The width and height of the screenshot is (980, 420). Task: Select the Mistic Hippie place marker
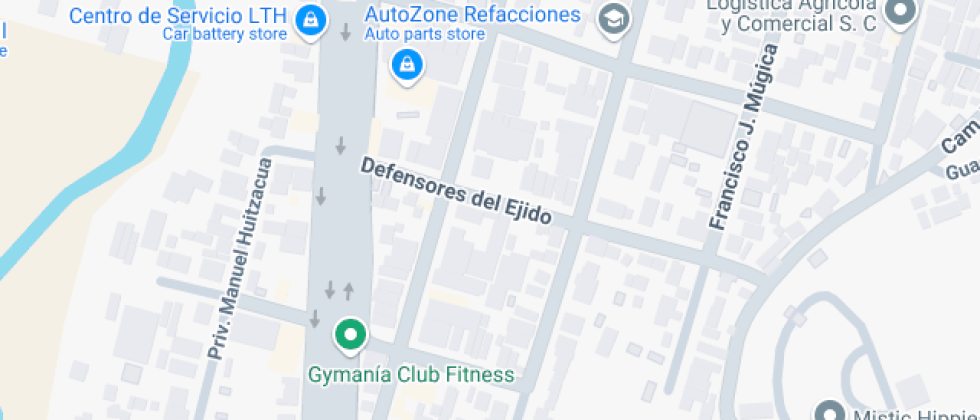pyautogui.click(x=829, y=410)
